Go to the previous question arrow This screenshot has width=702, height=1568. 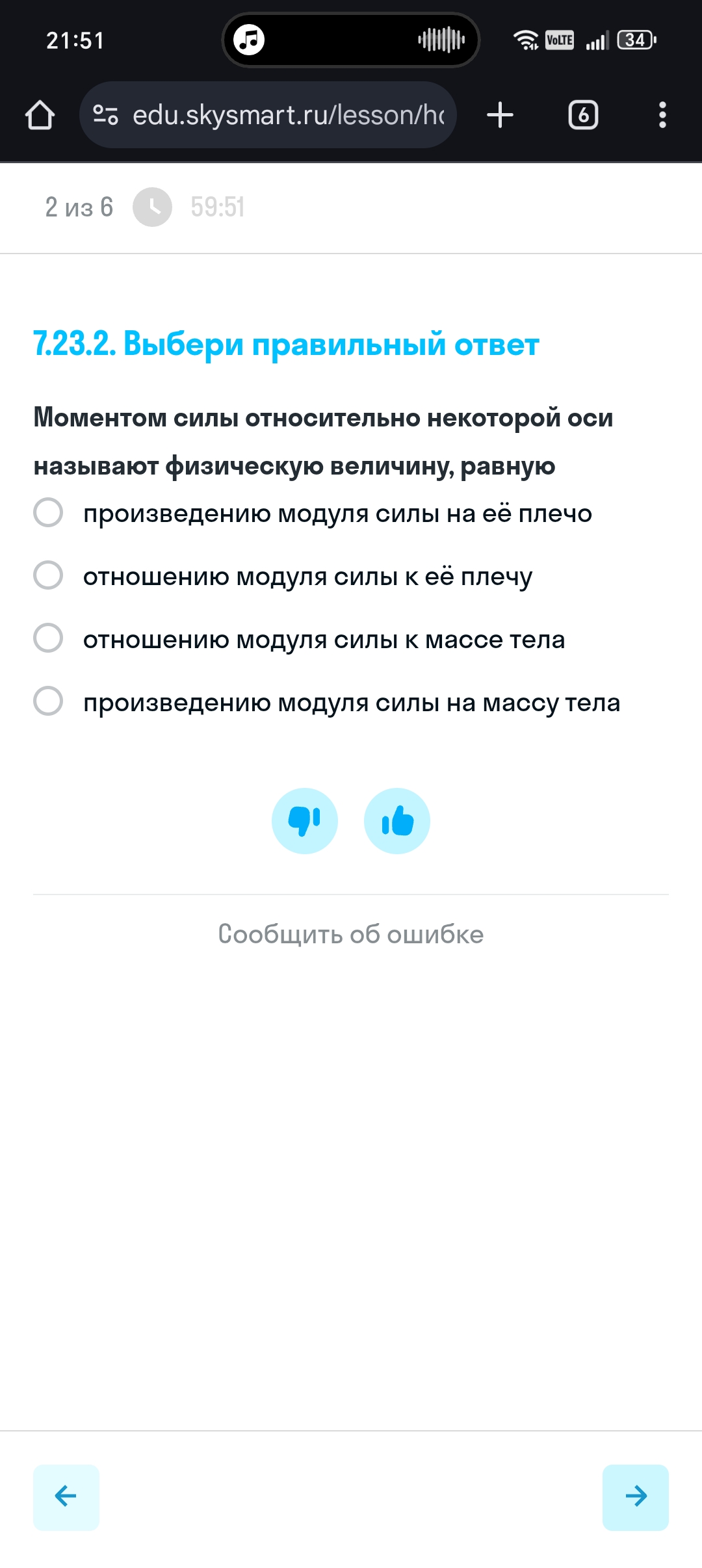click(x=66, y=1497)
